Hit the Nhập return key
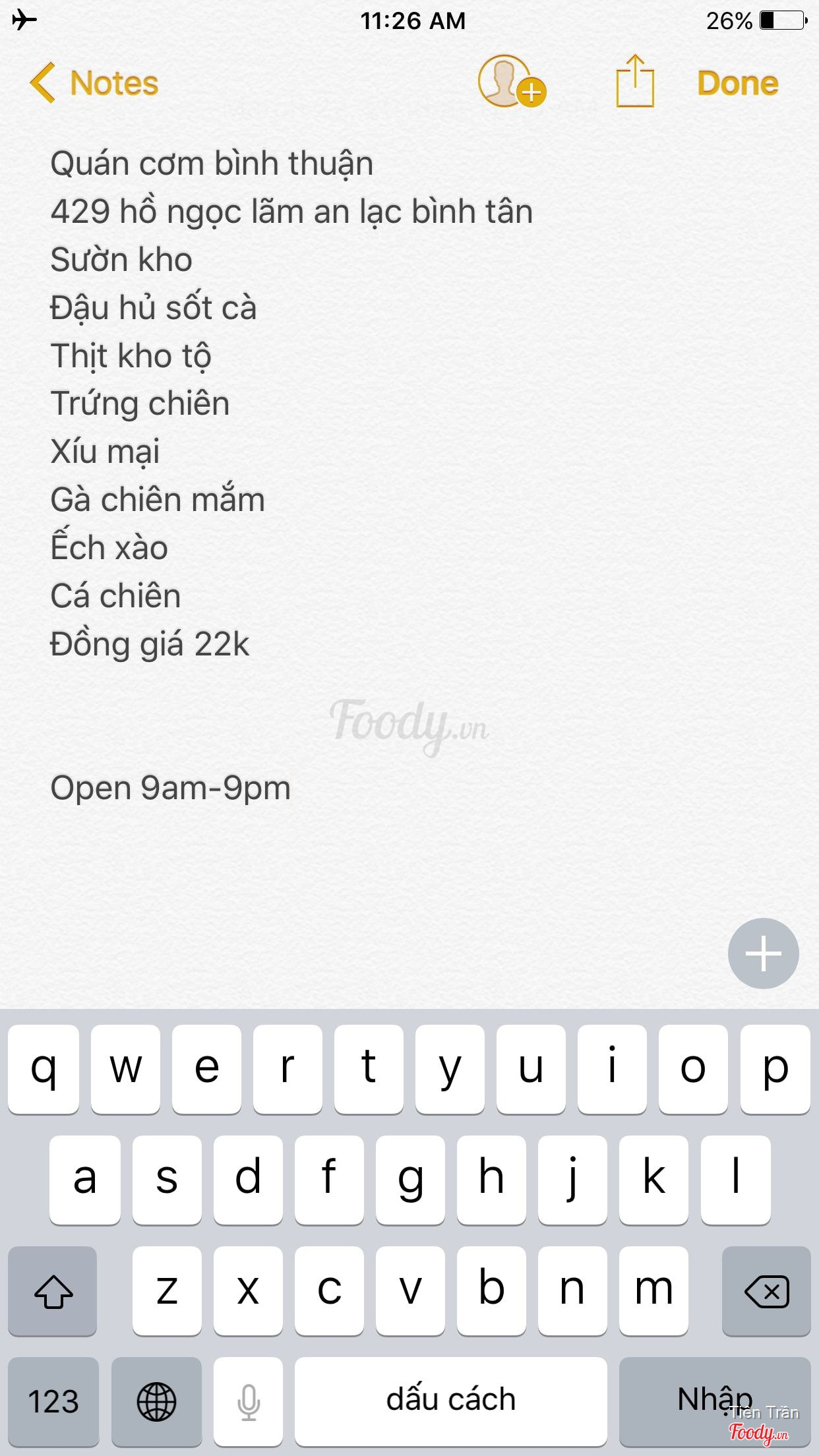 (x=715, y=1399)
